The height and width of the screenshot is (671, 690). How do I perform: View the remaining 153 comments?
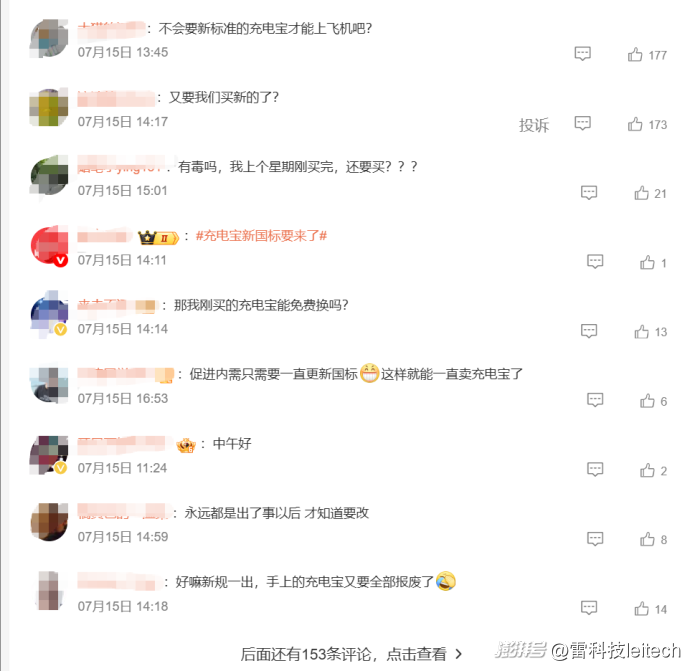click(351, 653)
